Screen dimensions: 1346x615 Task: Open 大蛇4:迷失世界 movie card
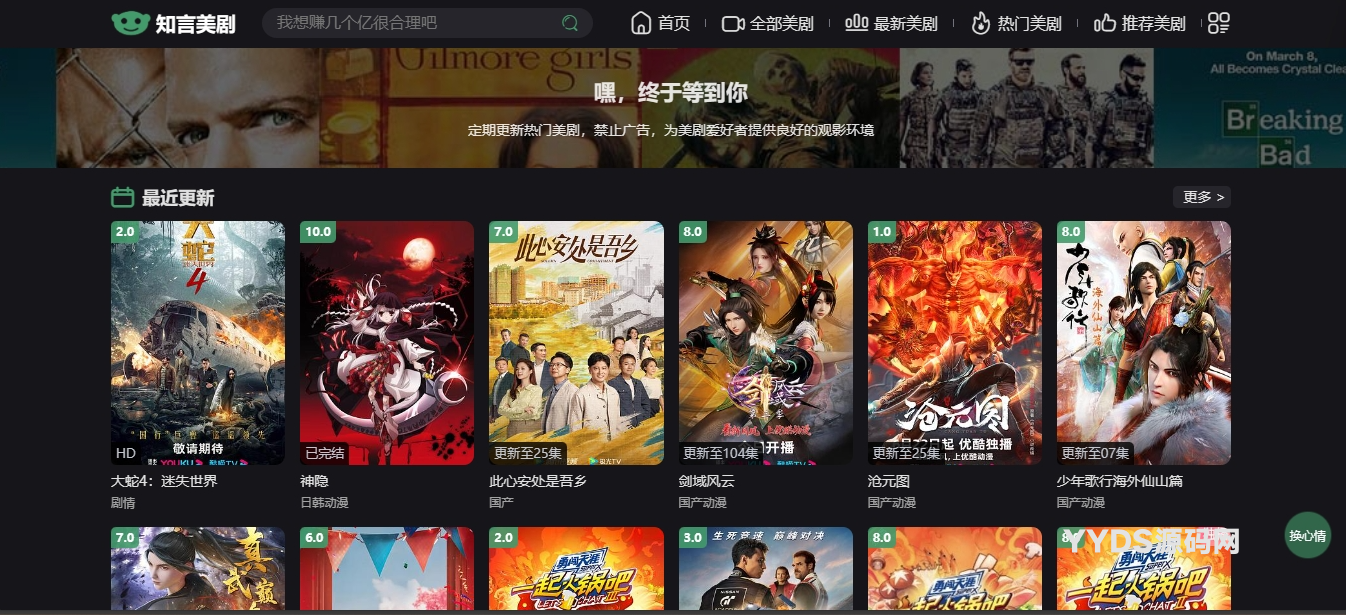(198, 343)
